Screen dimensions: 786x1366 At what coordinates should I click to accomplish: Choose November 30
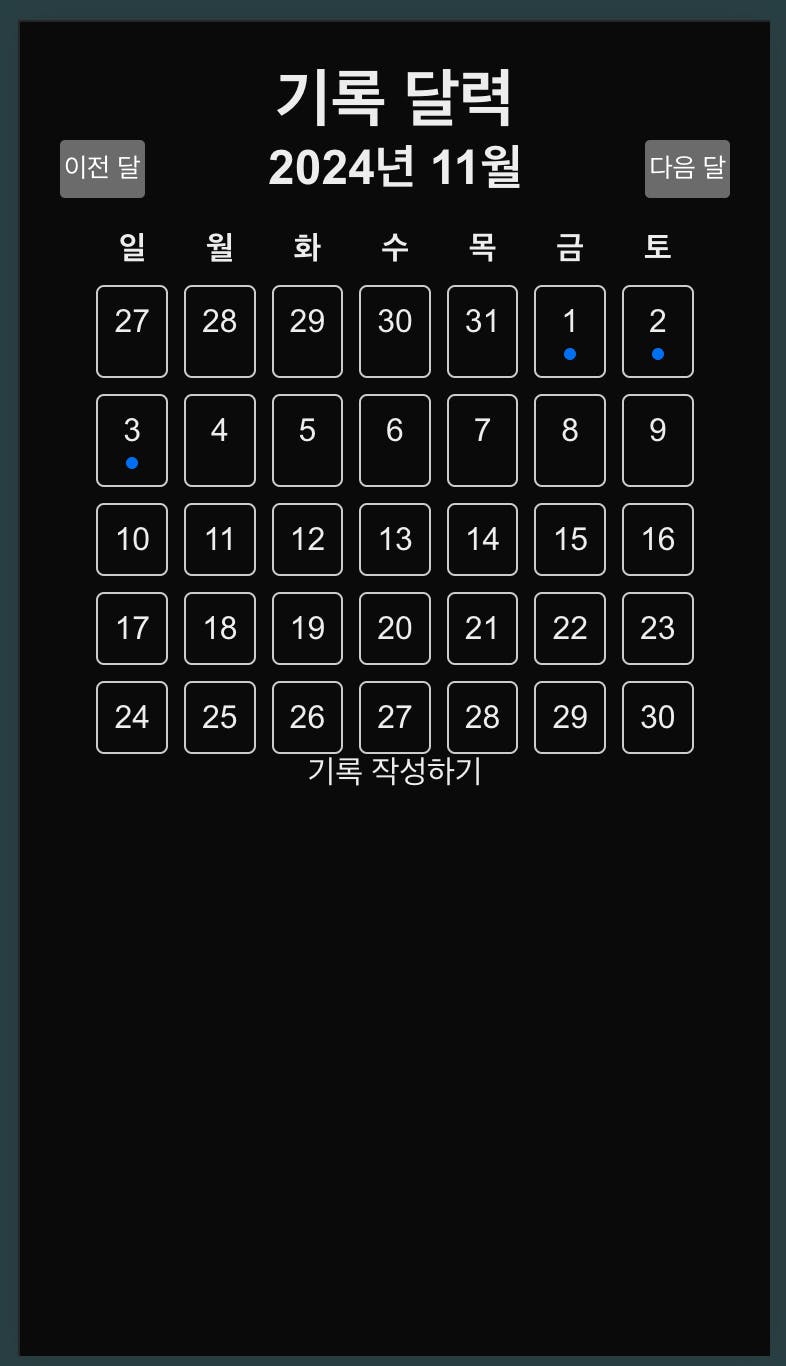657,717
